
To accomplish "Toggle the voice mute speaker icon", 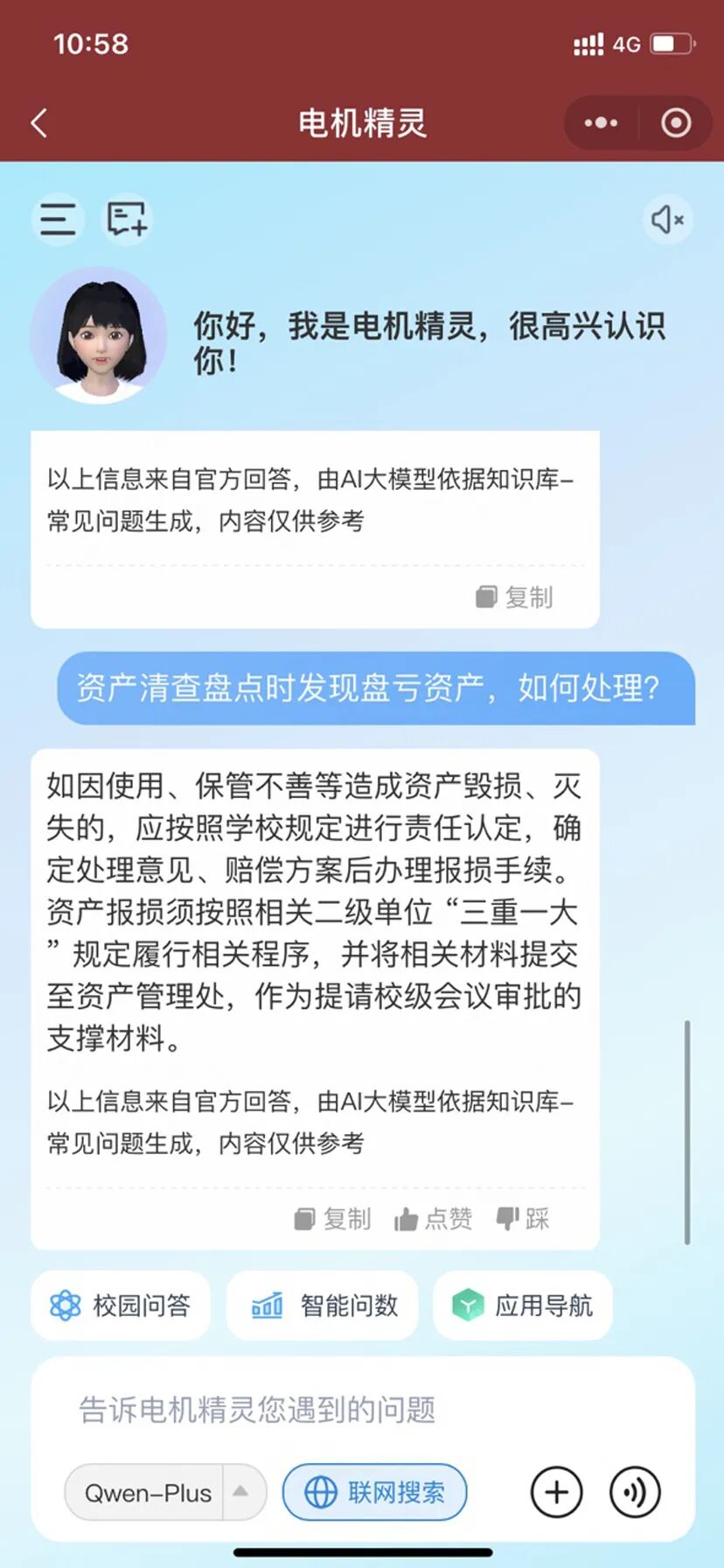I will point(668,219).
